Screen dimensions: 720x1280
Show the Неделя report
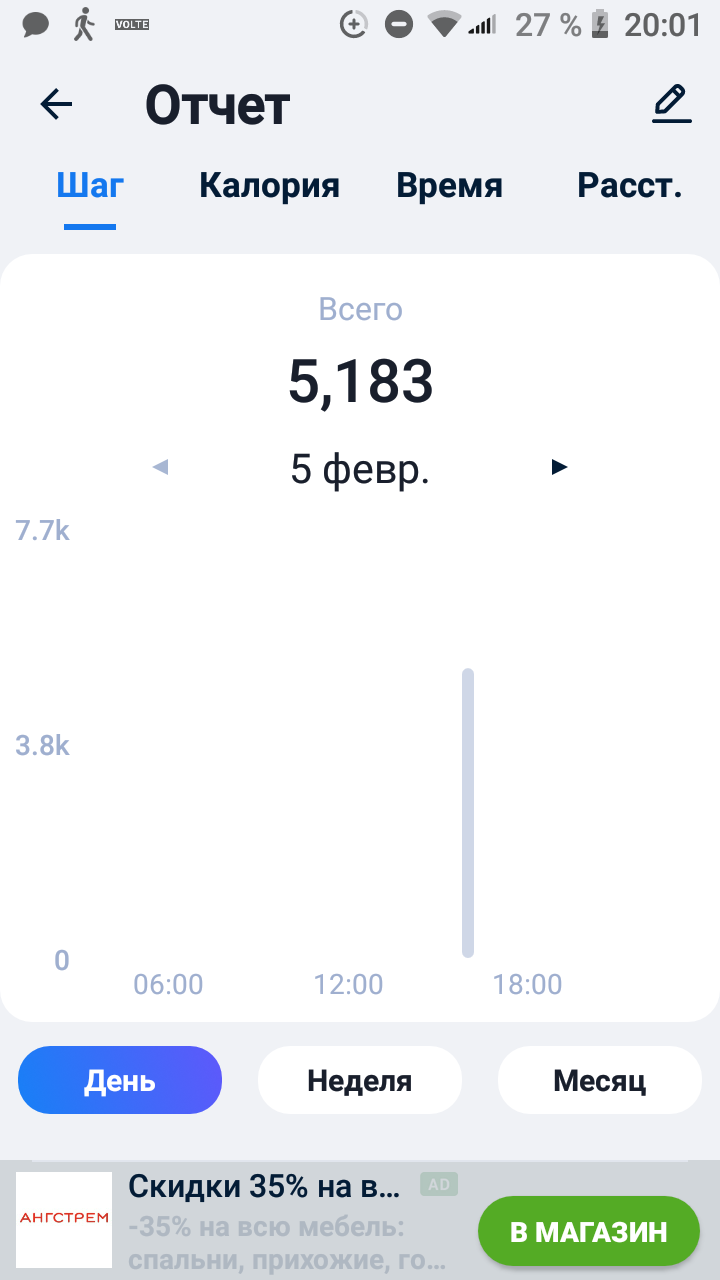point(360,1080)
